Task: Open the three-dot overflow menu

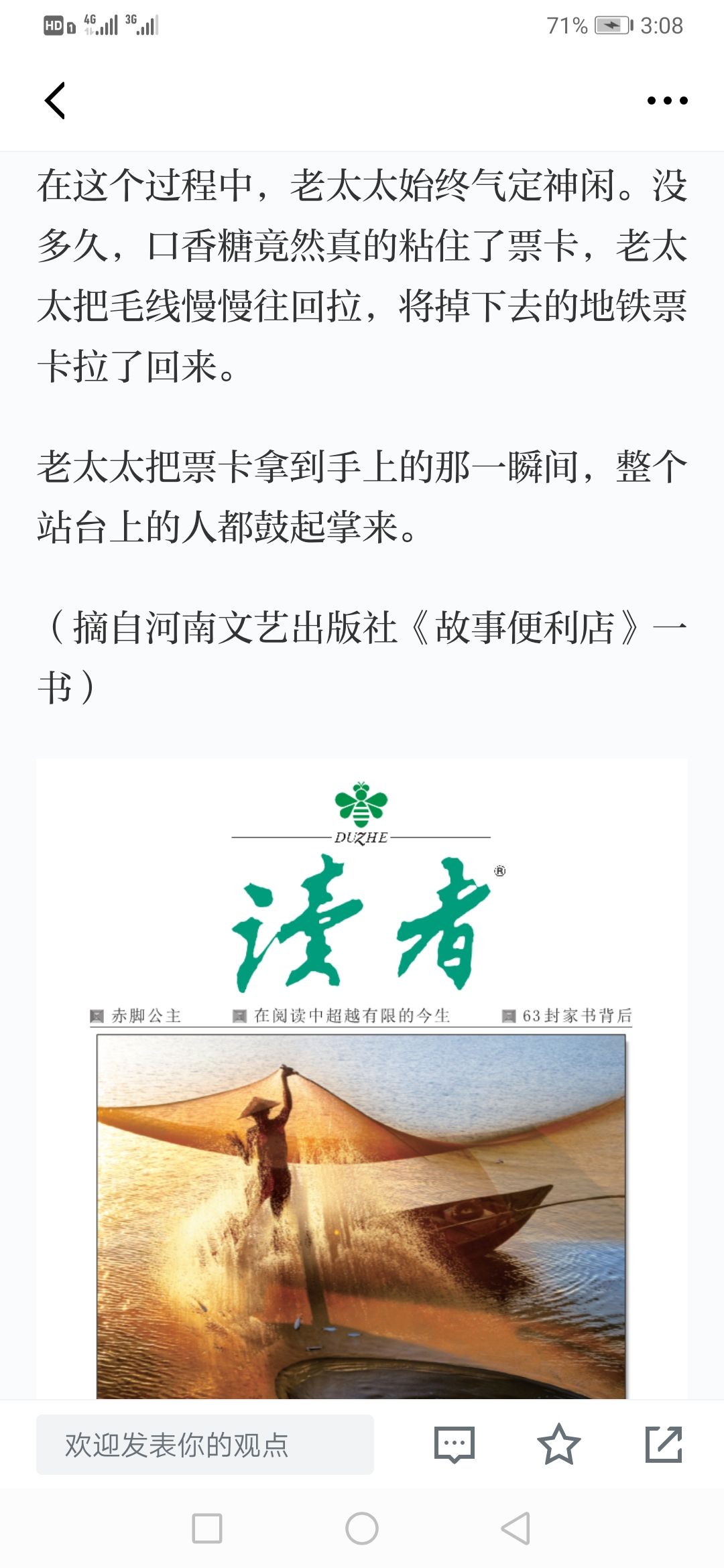Action: 667,101
